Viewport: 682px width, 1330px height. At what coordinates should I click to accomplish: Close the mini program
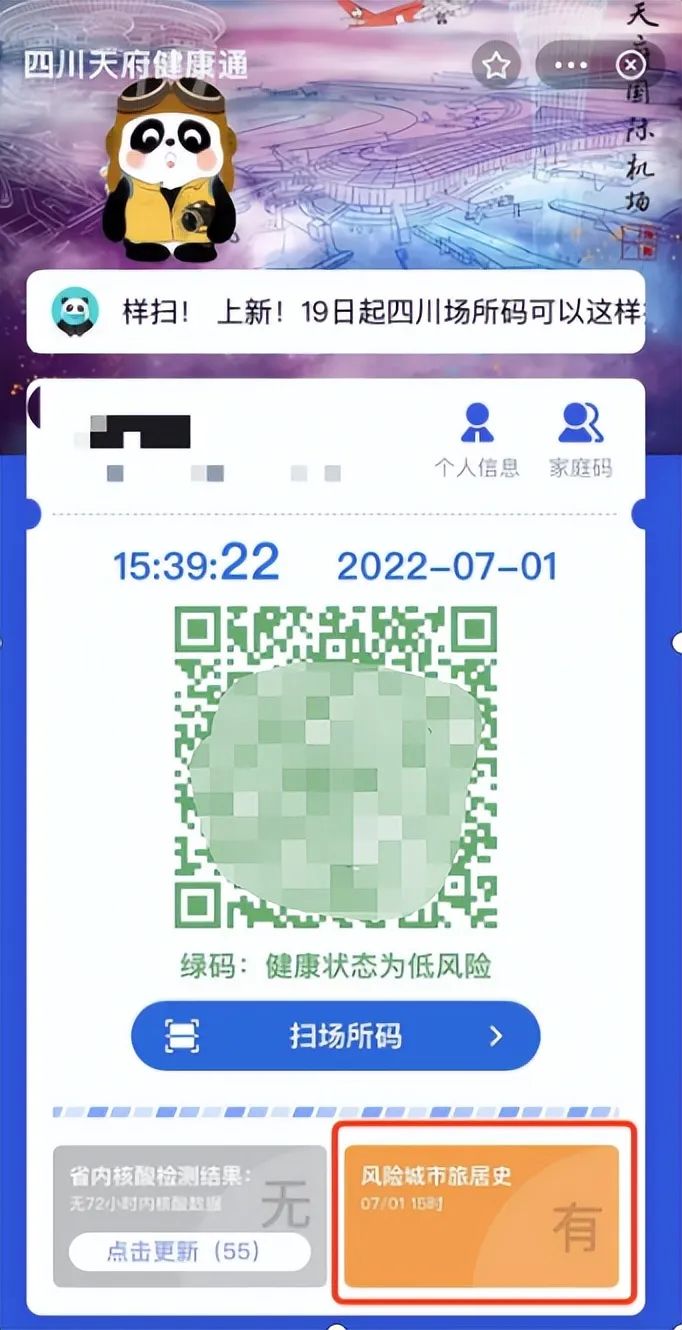coord(631,66)
